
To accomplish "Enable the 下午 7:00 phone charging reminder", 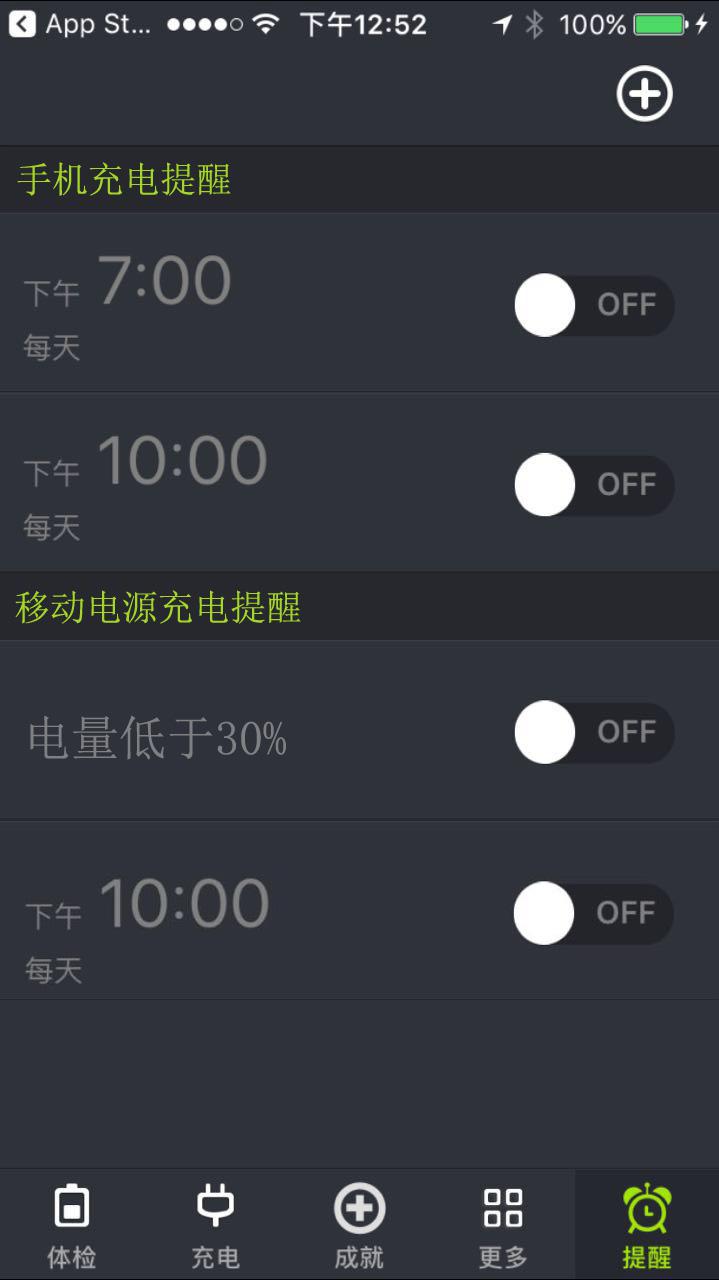I will tap(594, 305).
